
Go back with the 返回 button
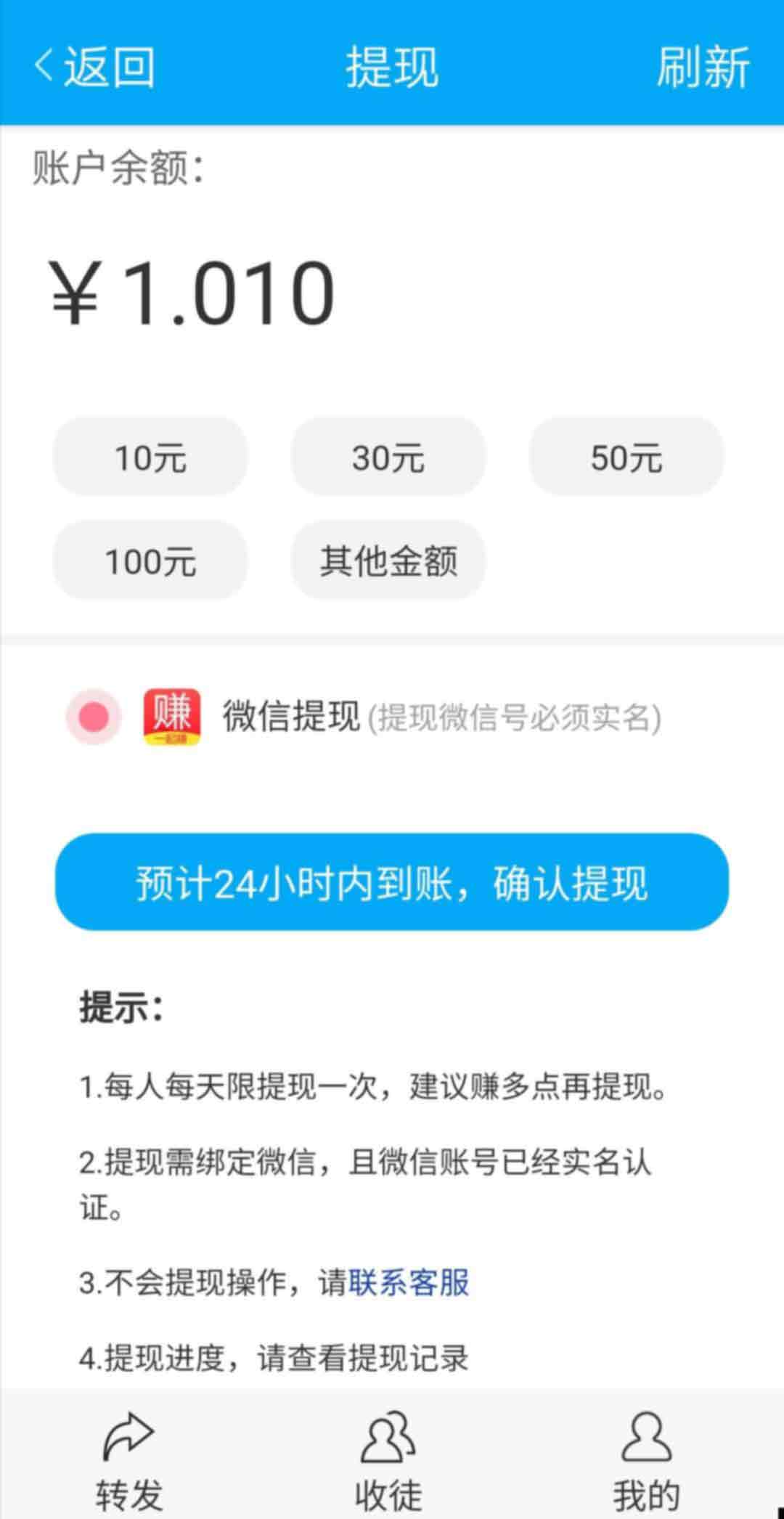click(x=94, y=67)
